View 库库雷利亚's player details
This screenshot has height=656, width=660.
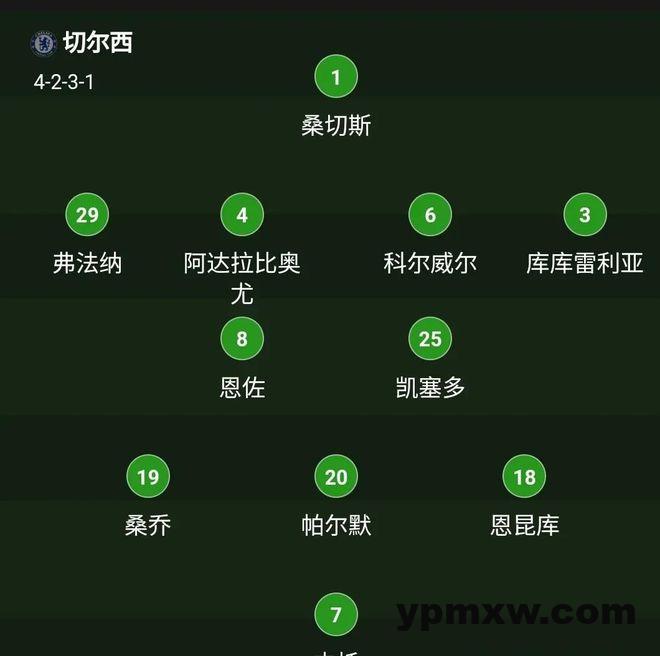(585, 215)
